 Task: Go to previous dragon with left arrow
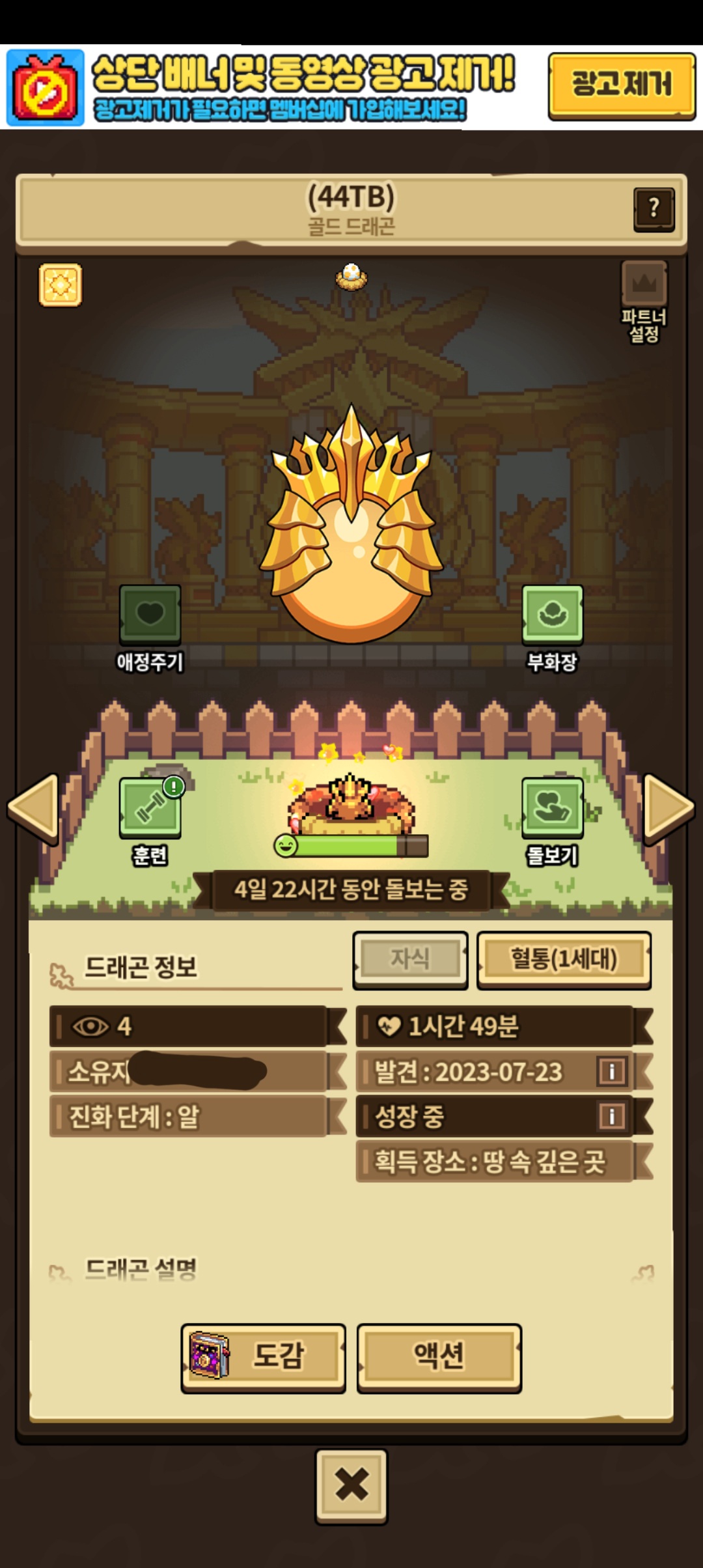click(x=34, y=807)
